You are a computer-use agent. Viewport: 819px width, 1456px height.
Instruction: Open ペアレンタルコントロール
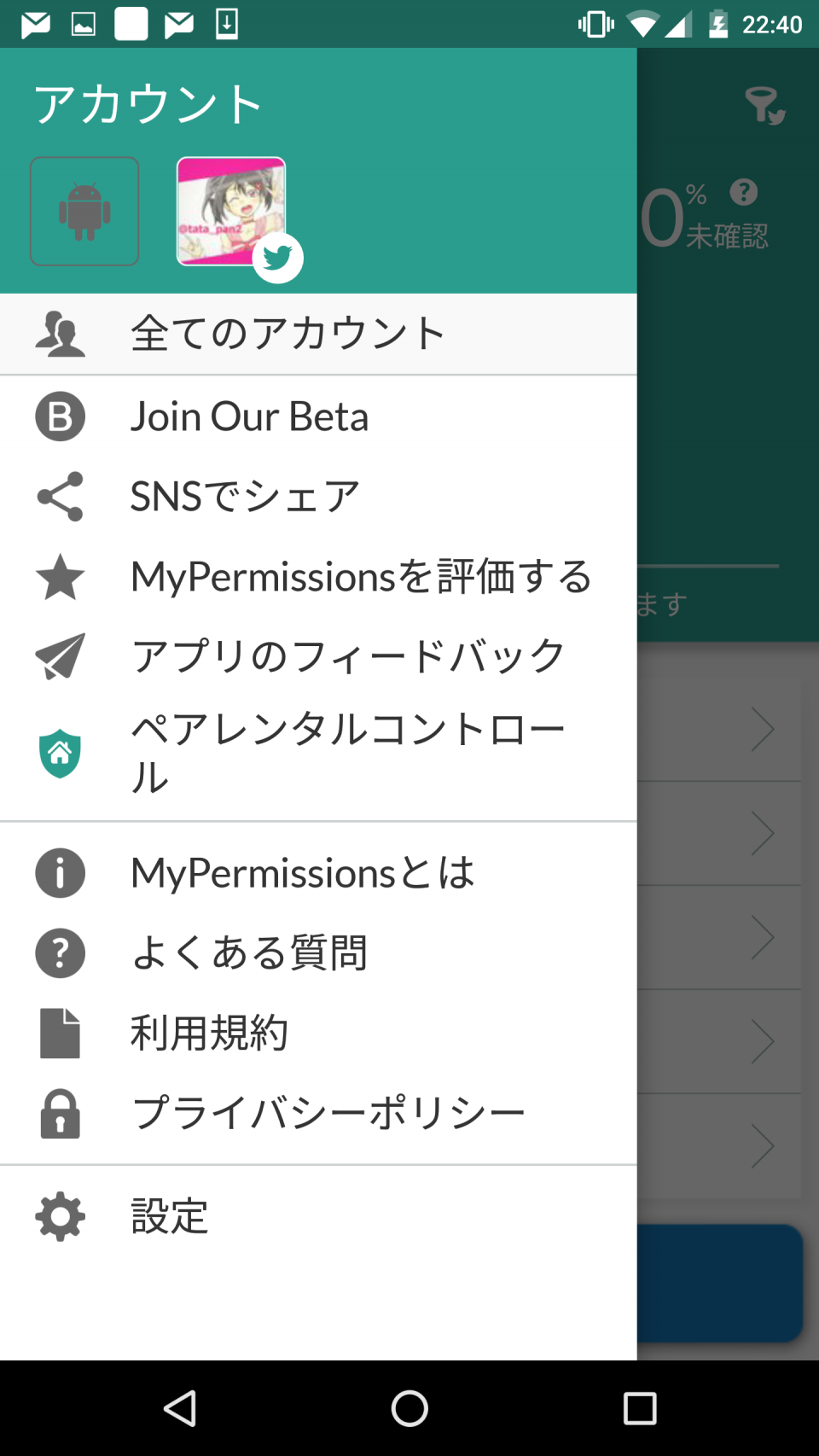(318, 754)
